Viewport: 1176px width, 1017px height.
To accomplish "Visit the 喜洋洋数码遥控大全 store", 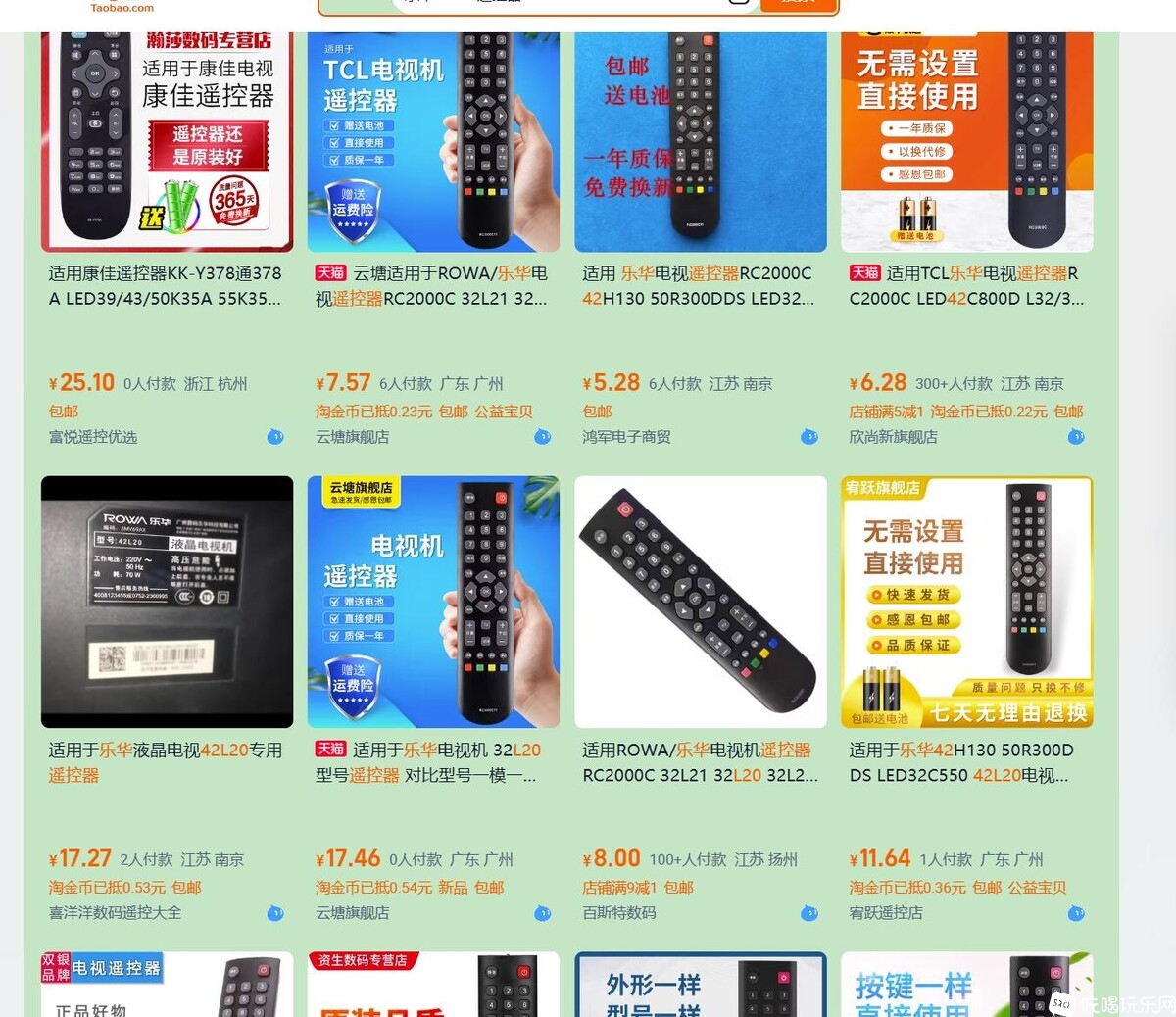I will 115,913.
